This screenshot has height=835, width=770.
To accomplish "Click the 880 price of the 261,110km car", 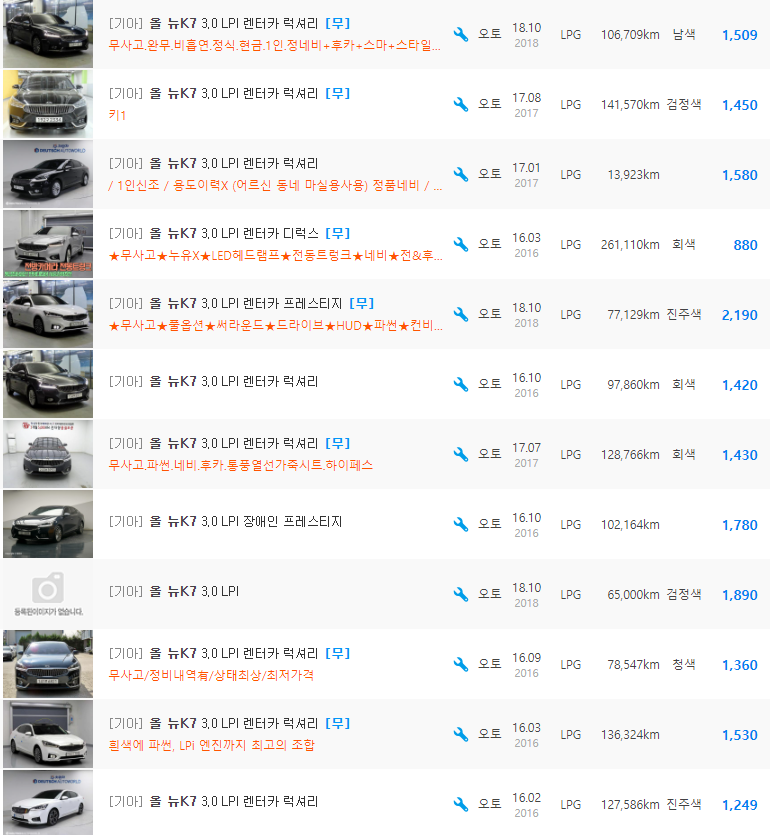I will click(746, 244).
